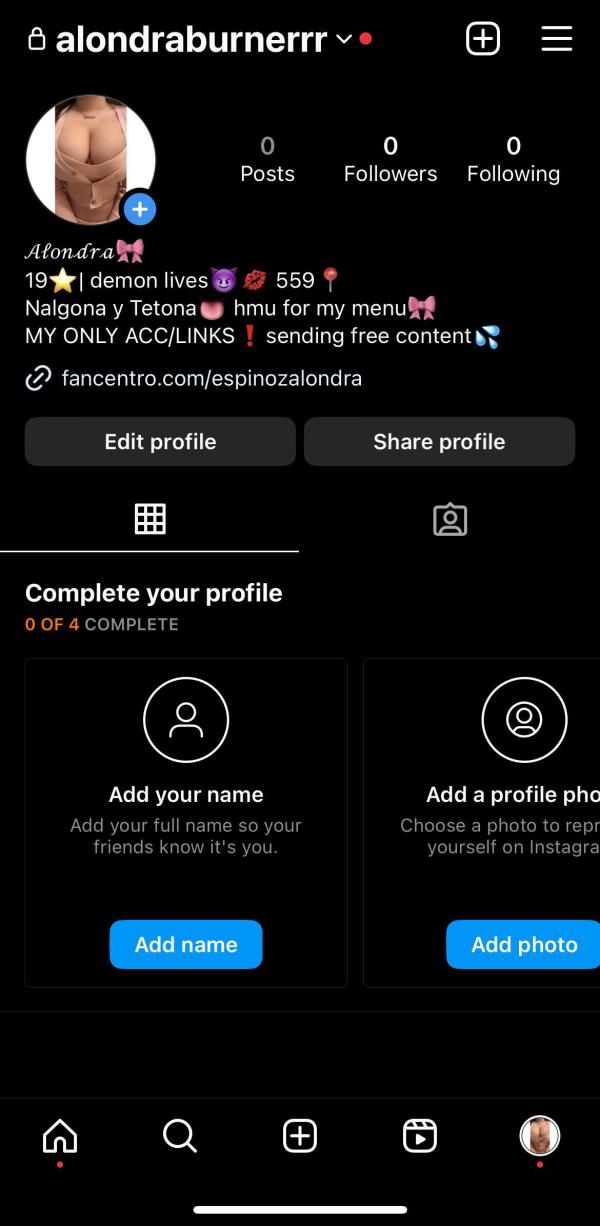The image size is (600, 1226).
Task: Open the hamburger menu
Action: tap(557, 39)
